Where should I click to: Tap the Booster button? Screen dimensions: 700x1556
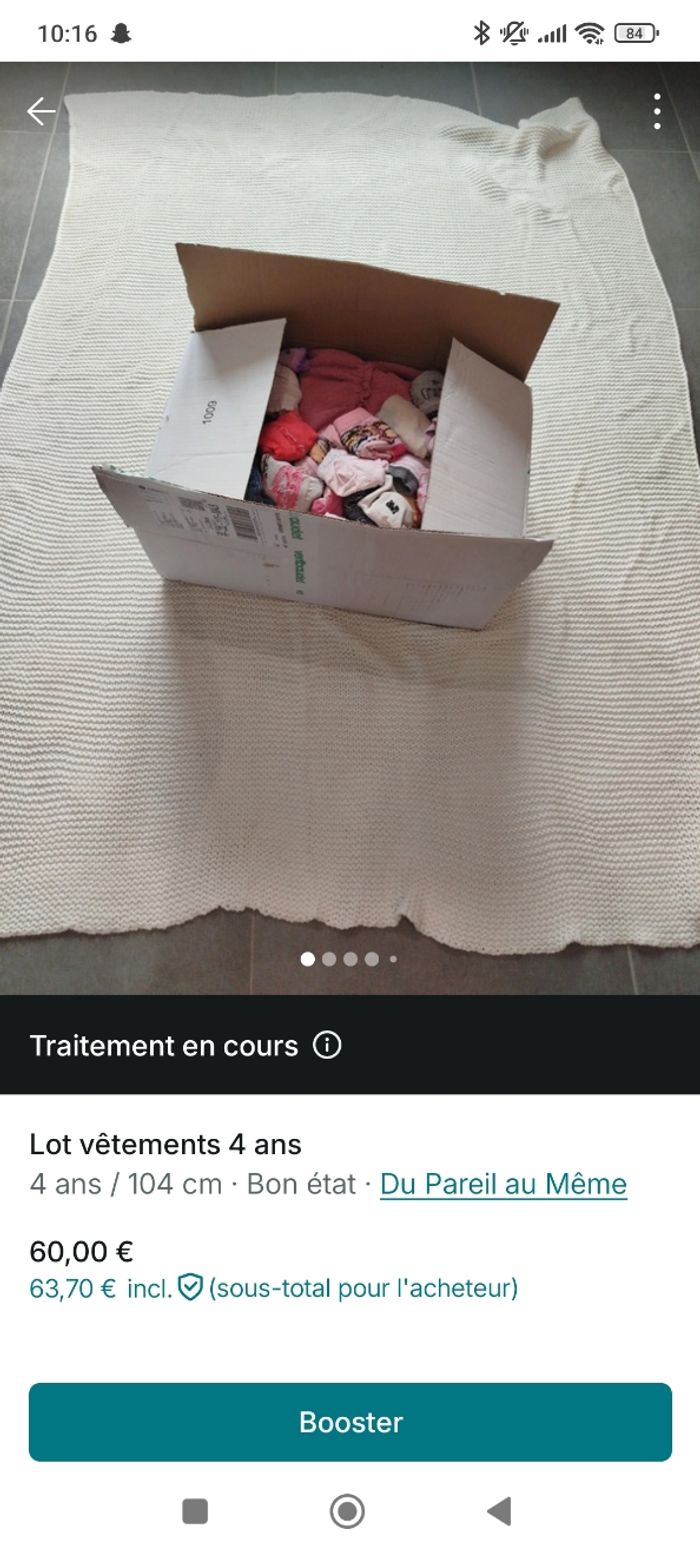[350, 1422]
